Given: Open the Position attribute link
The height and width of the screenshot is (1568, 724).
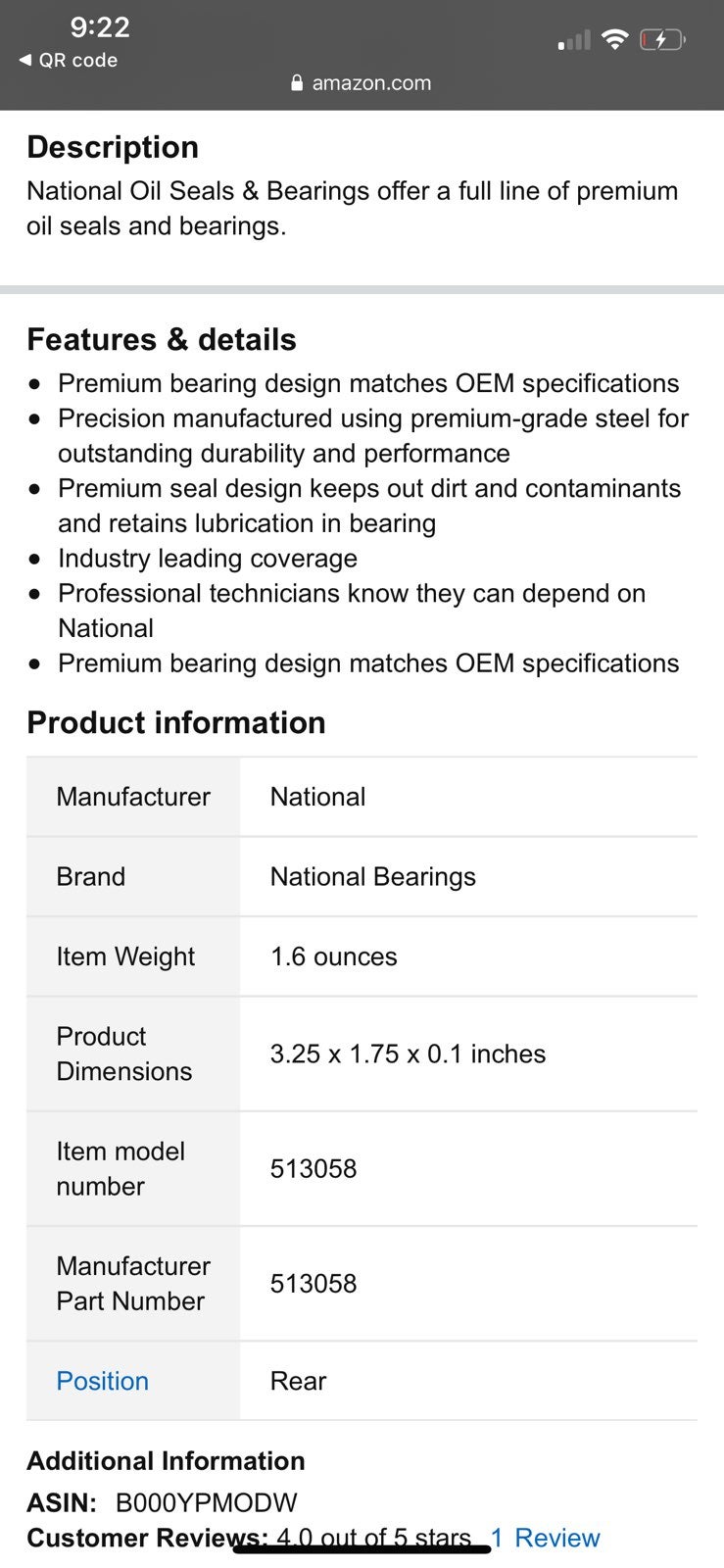Looking at the screenshot, I should tap(103, 1381).
